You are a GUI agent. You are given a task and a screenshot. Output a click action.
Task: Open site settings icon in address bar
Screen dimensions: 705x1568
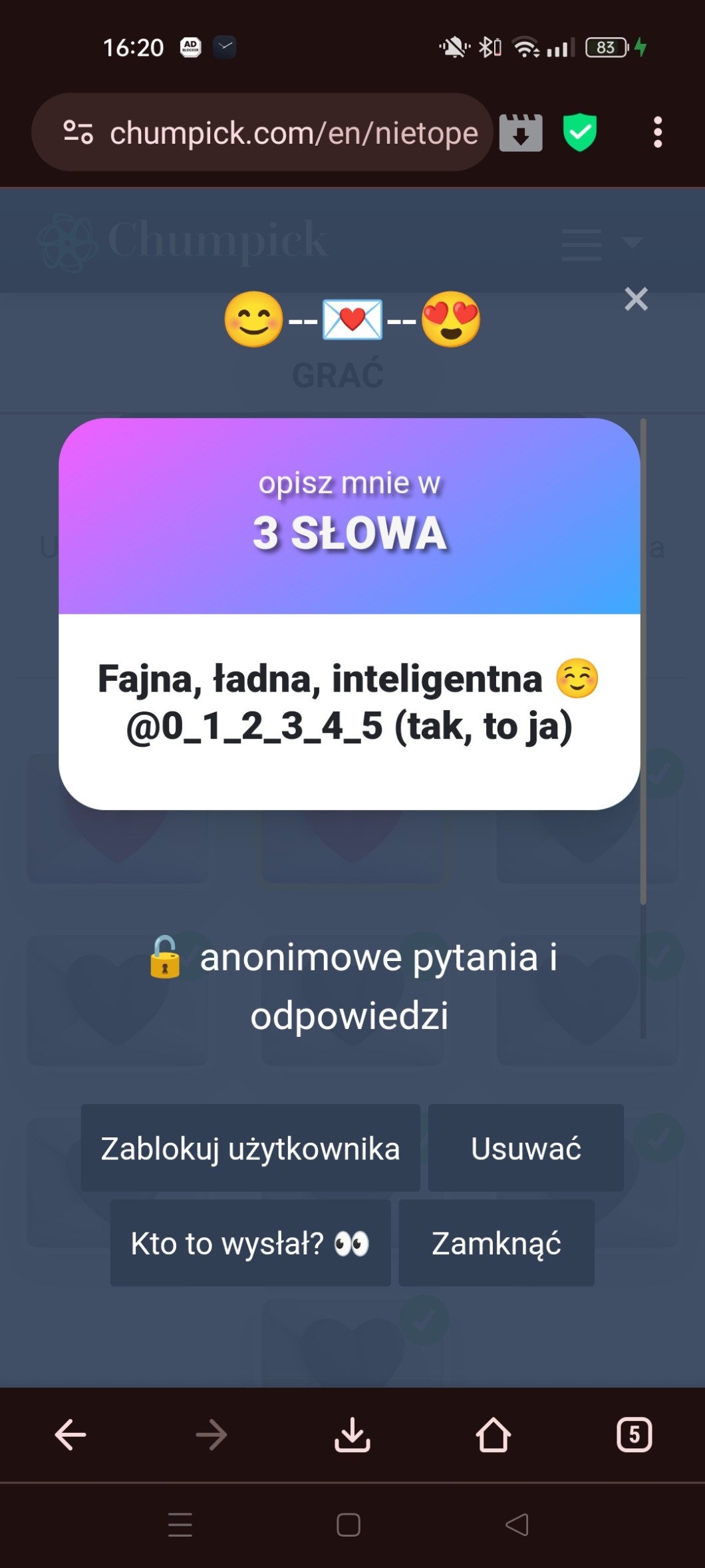point(78,132)
